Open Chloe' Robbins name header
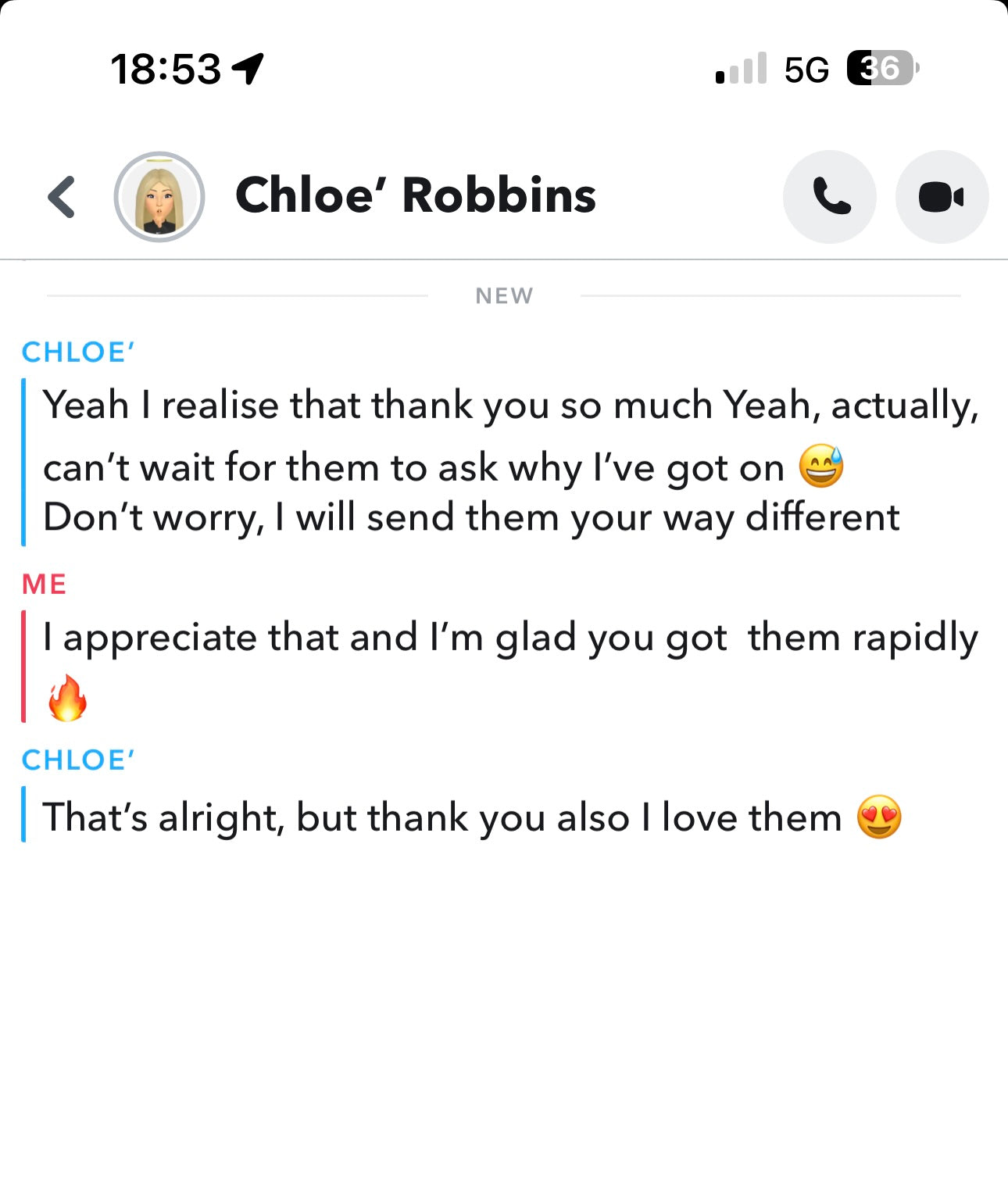Viewport: 1008px width, 1198px height. tap(416, 195)
